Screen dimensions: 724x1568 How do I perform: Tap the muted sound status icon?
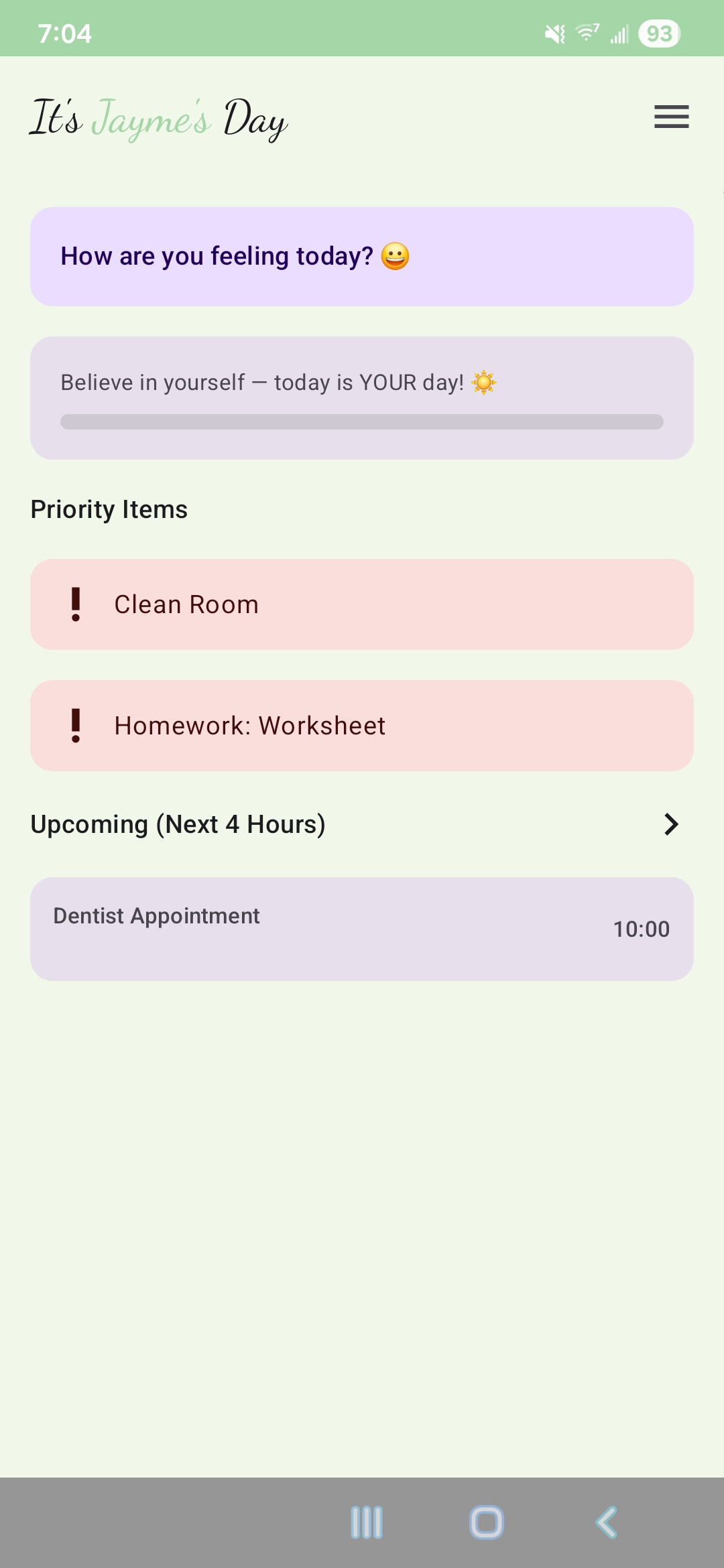pos(554,33)
